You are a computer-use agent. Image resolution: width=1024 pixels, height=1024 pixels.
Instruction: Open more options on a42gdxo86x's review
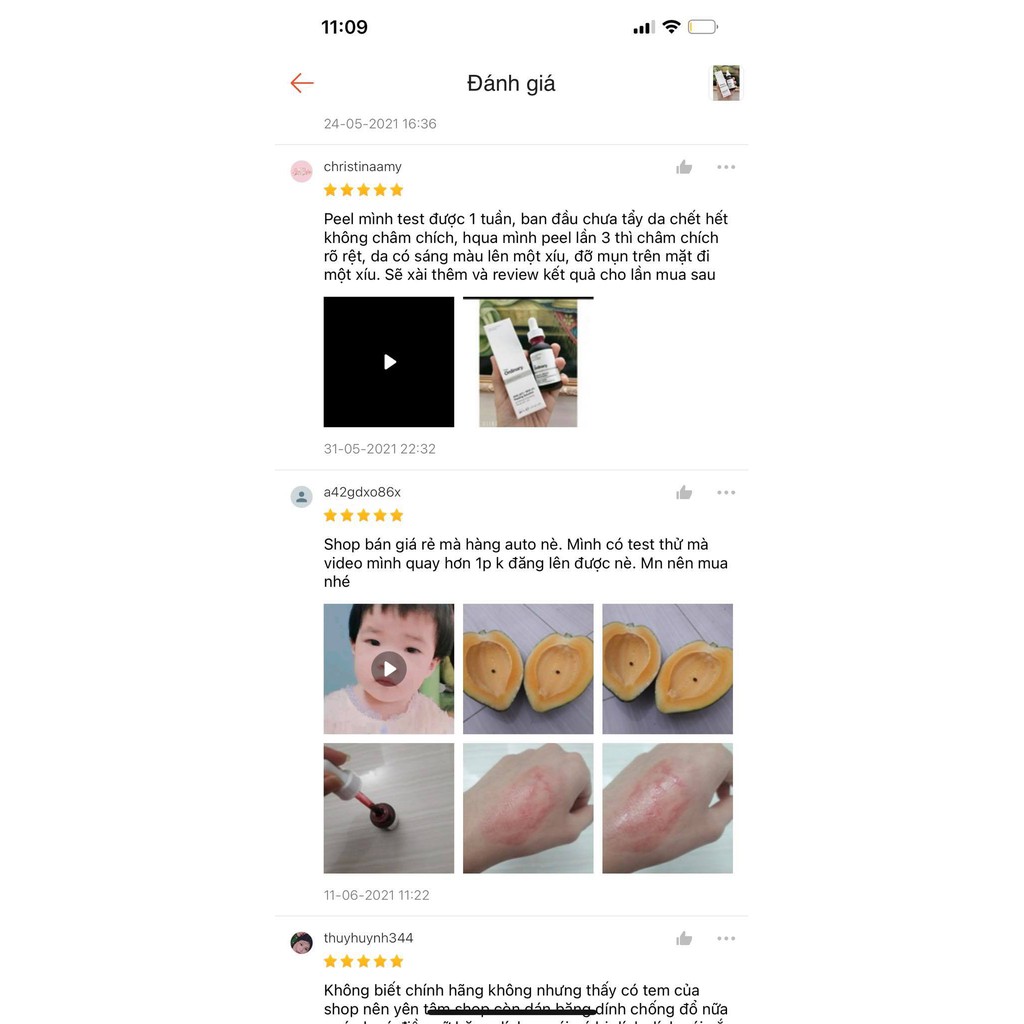[x=726, y=492]
